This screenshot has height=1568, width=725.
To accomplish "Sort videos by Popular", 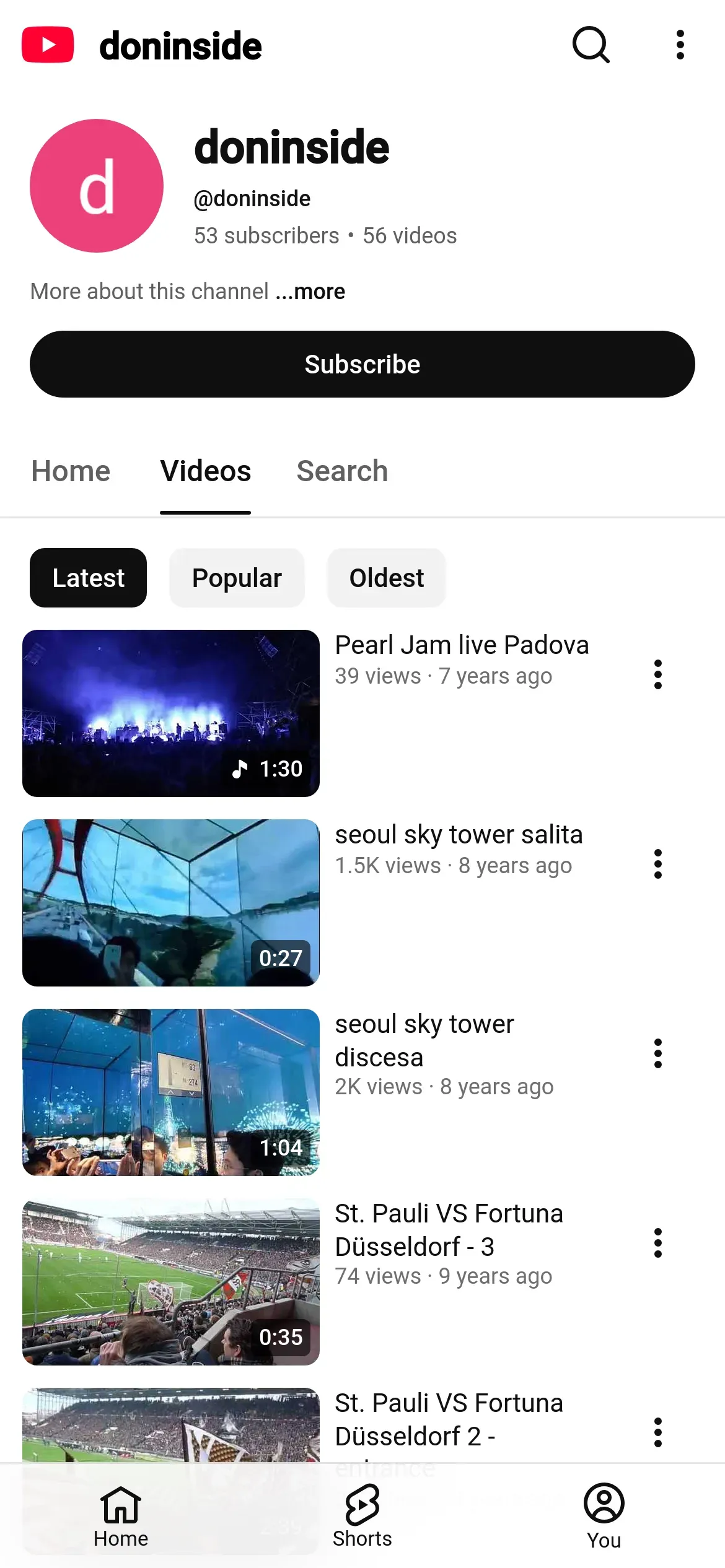I will tap(237, 578).
